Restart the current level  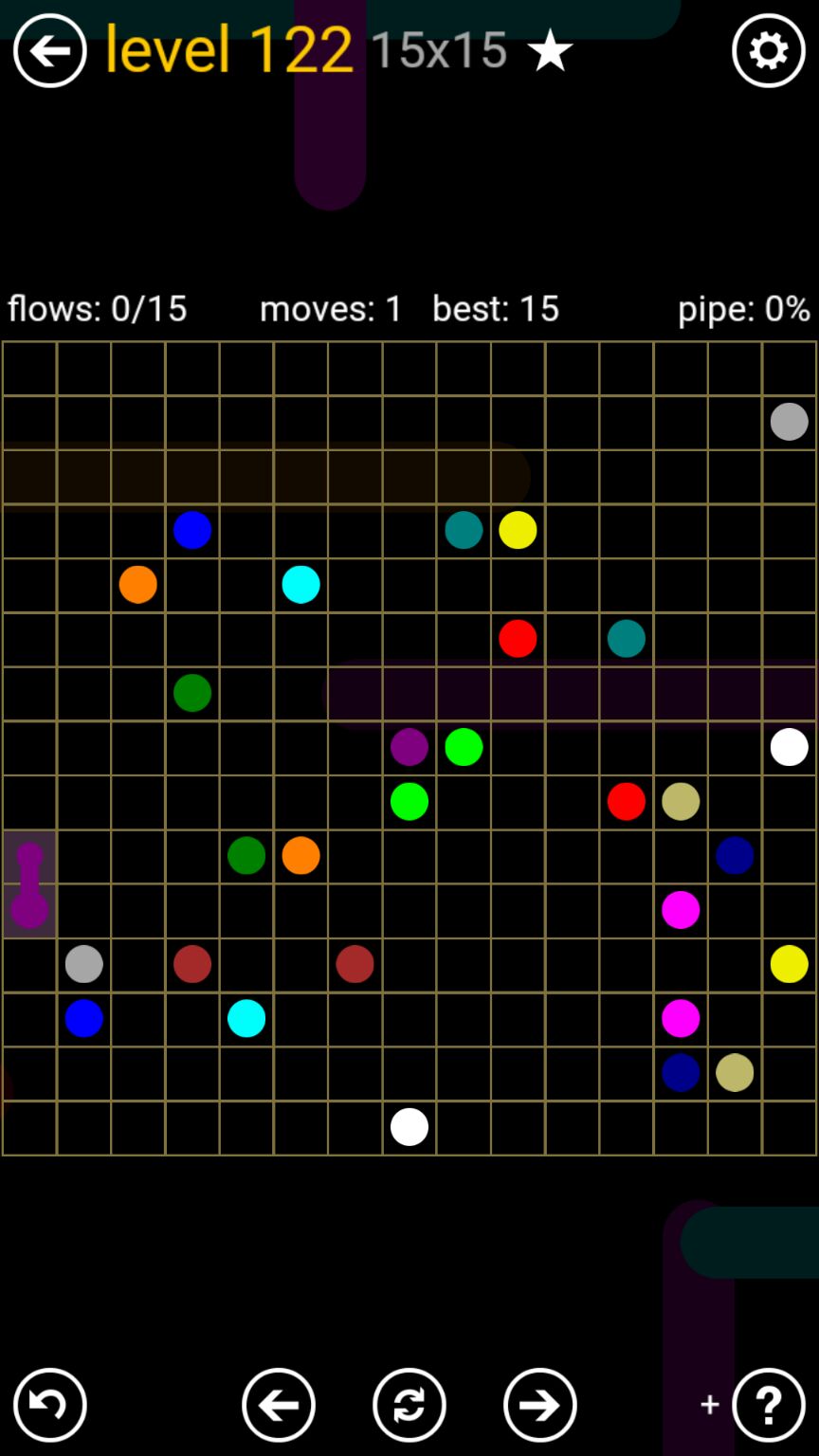tap(409, 1405)
